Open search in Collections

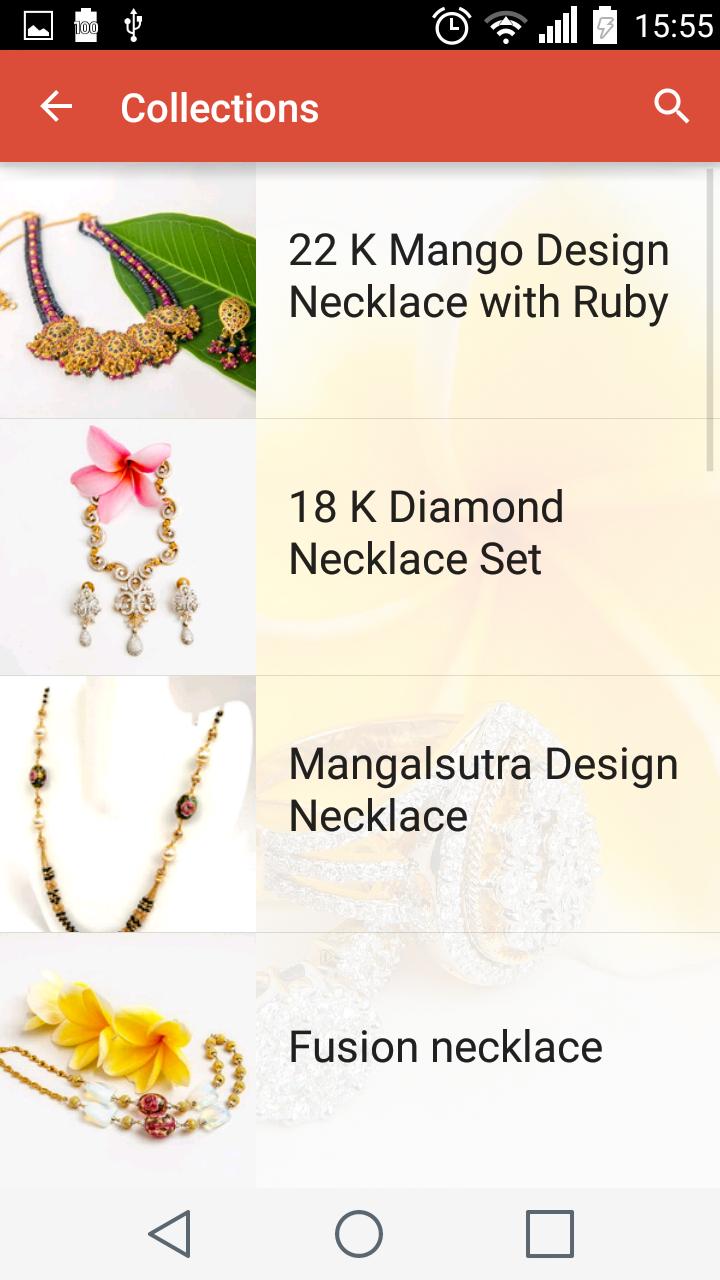tap(672, 105)
